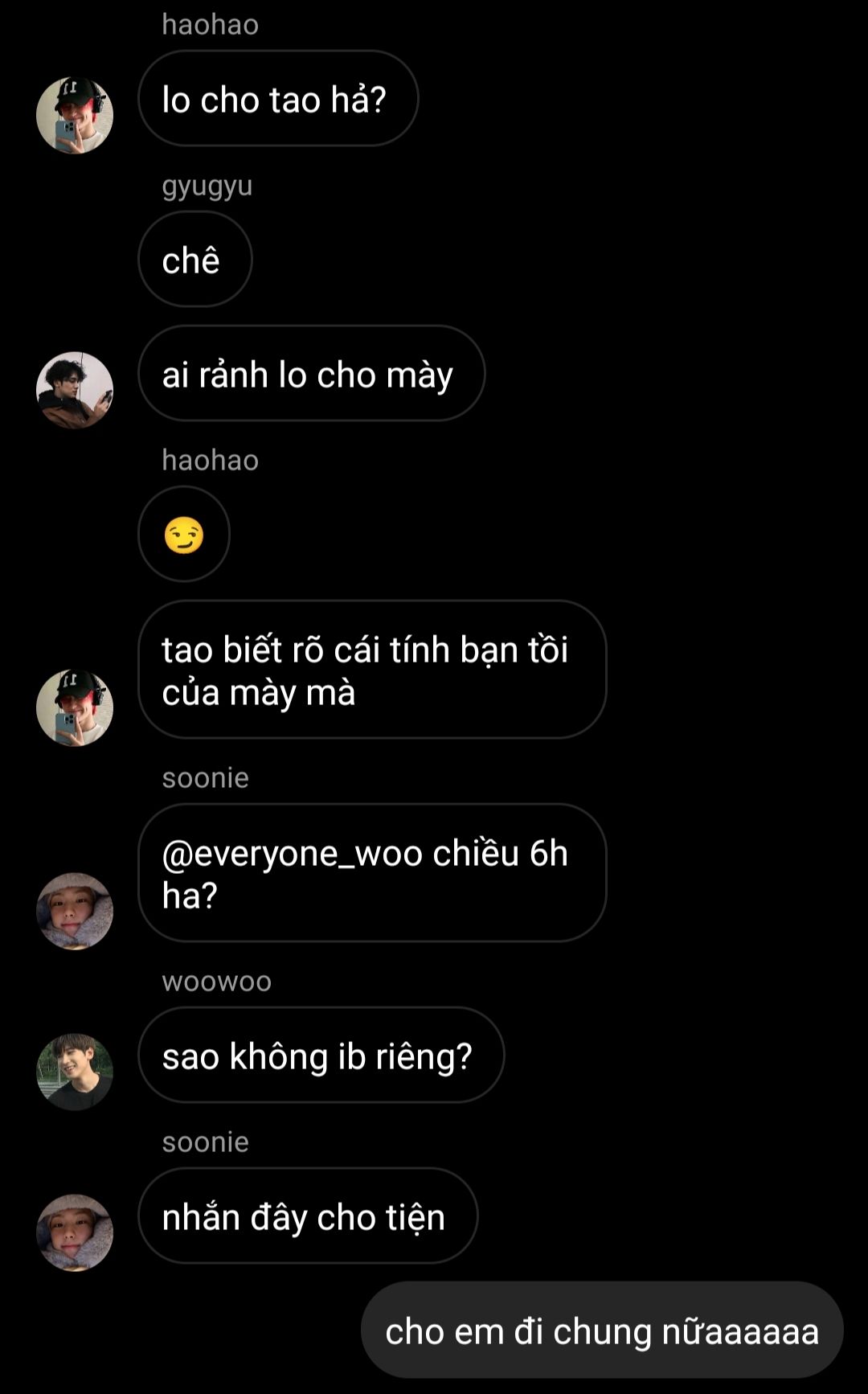Screen dimensions: 868x1394
Task: Open woowoo's profile picture
Action: click(x=75, y=1072)
